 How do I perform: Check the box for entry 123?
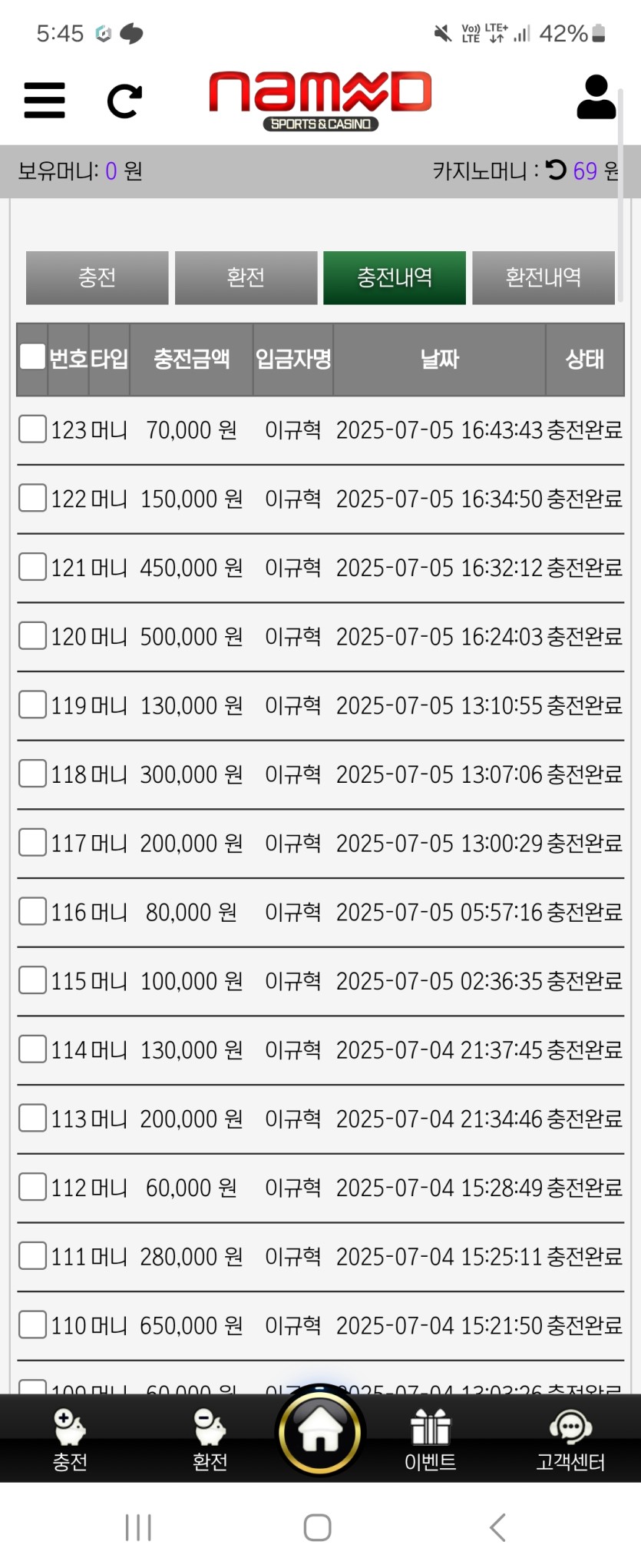pos(32,429)
